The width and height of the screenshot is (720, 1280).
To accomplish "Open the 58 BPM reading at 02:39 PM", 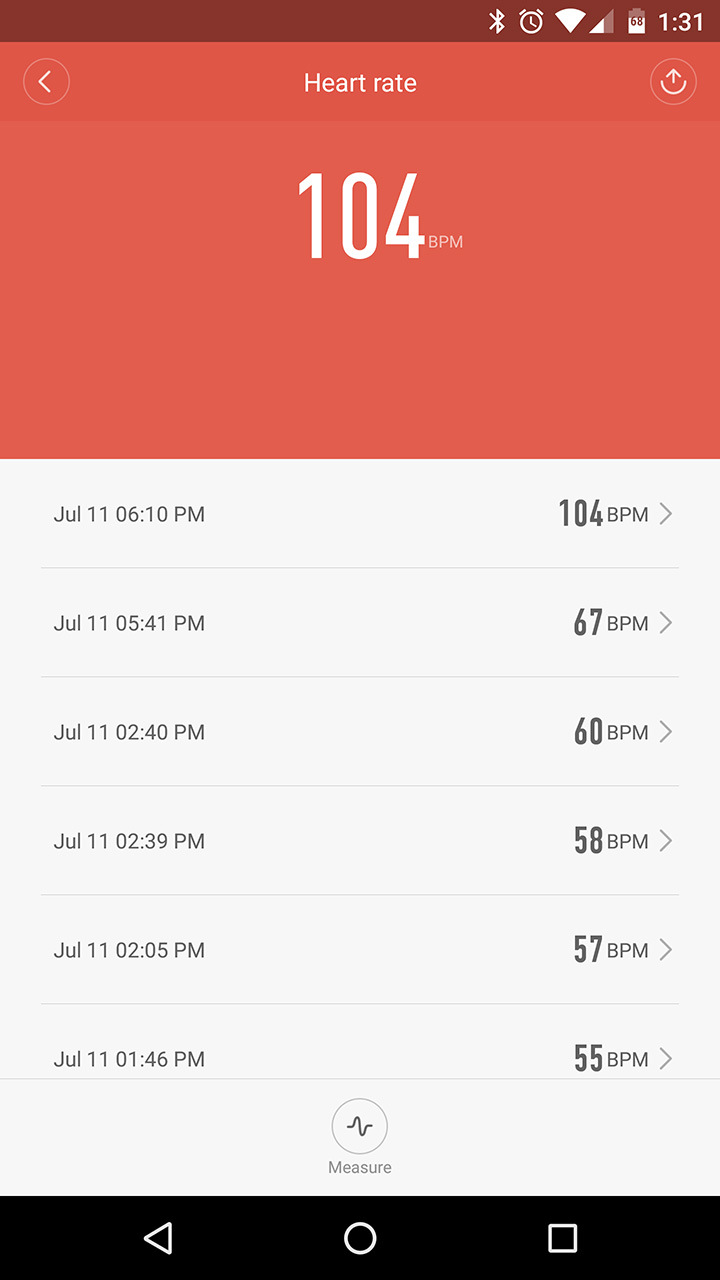I will tap(360, 841).
